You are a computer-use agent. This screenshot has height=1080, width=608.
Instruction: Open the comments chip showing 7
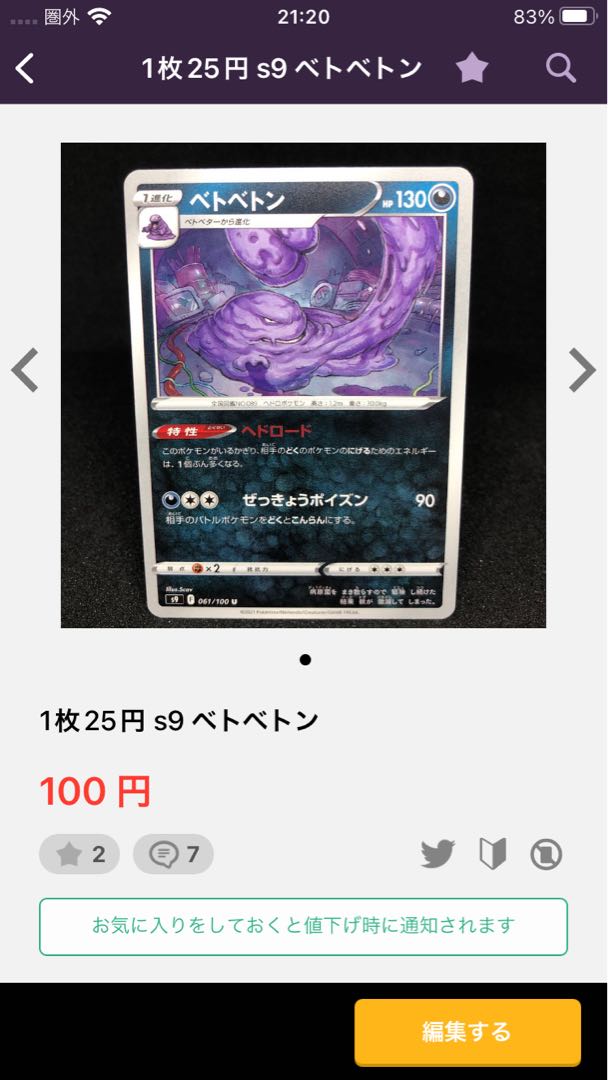click(x=173, y=854)
